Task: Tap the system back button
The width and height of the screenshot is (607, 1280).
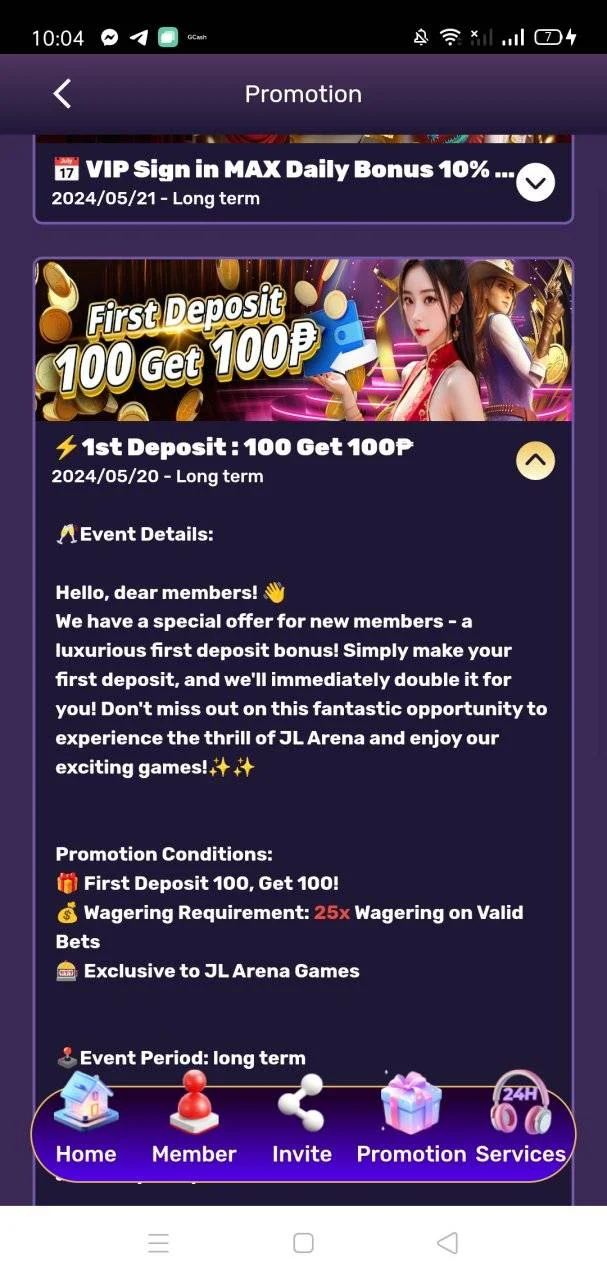Action: tap(448, 1243)
